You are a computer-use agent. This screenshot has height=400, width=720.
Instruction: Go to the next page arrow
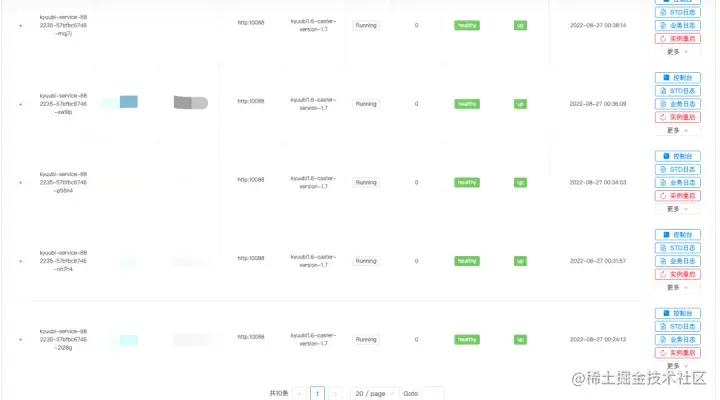pyautogui.click(x=336, y=394)
